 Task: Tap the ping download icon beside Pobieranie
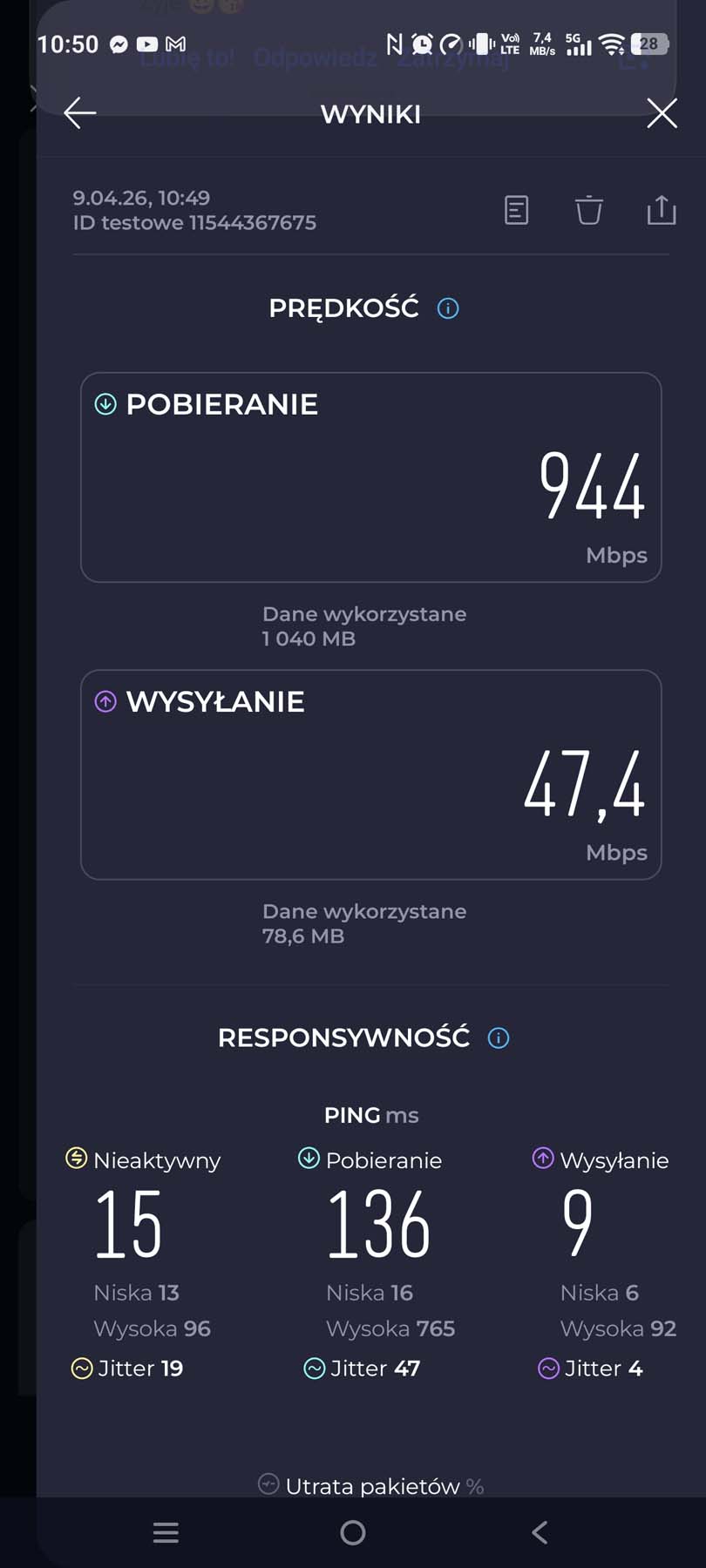(308, 1159)
